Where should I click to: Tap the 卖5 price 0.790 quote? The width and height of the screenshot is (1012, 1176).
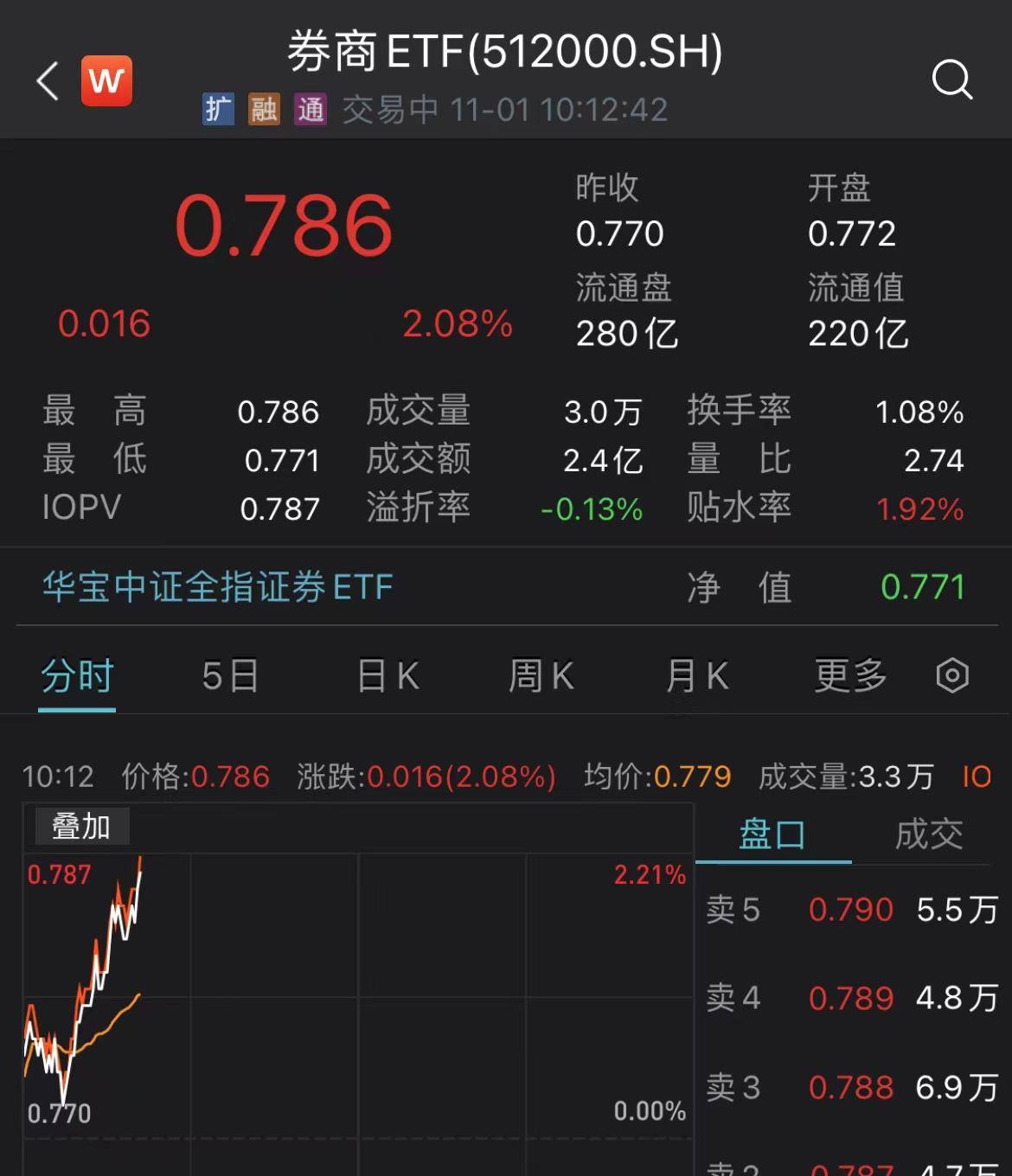[x=852, y=910]
